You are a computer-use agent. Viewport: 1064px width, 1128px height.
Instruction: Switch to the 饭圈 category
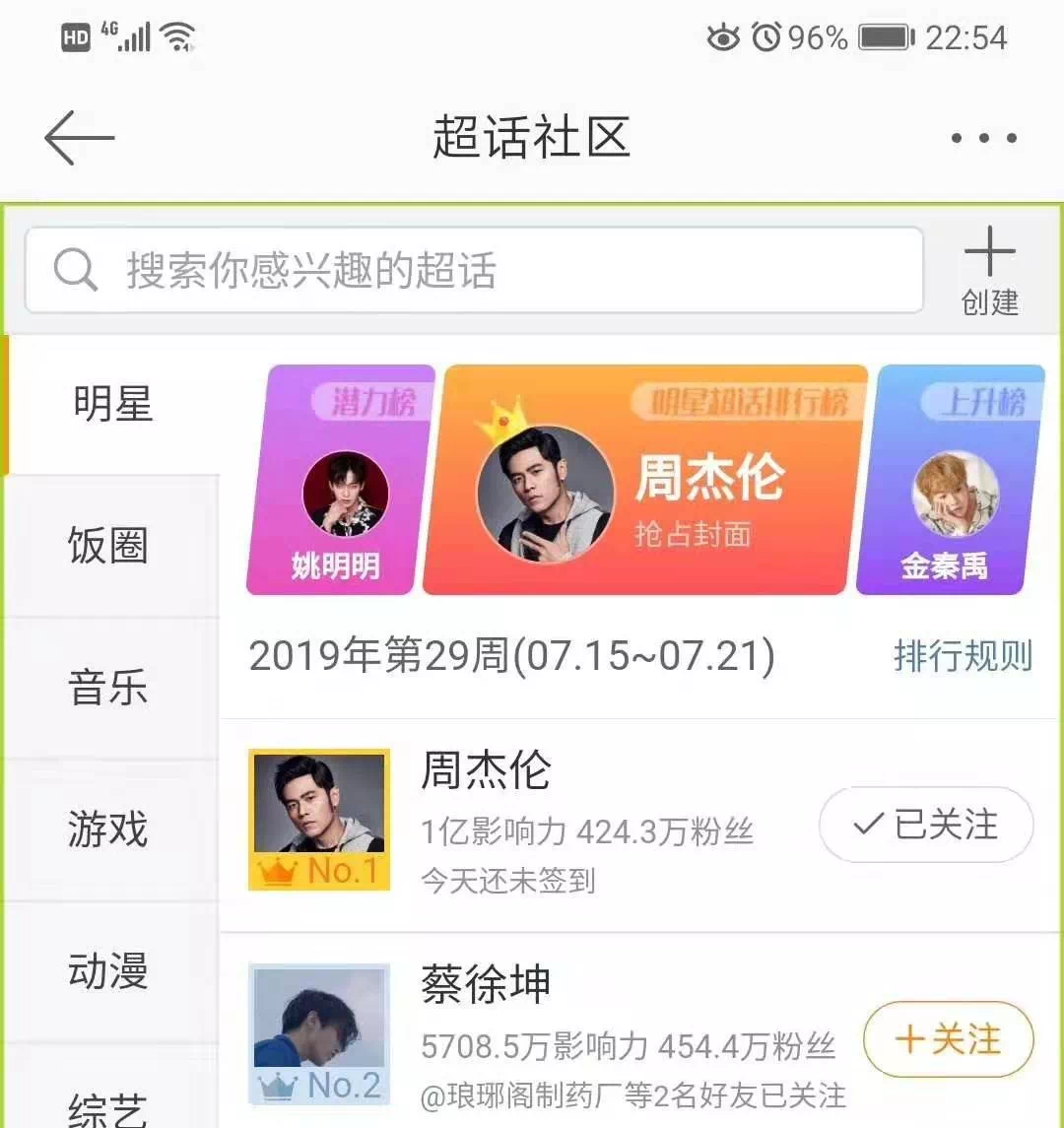tap(108, 546)
